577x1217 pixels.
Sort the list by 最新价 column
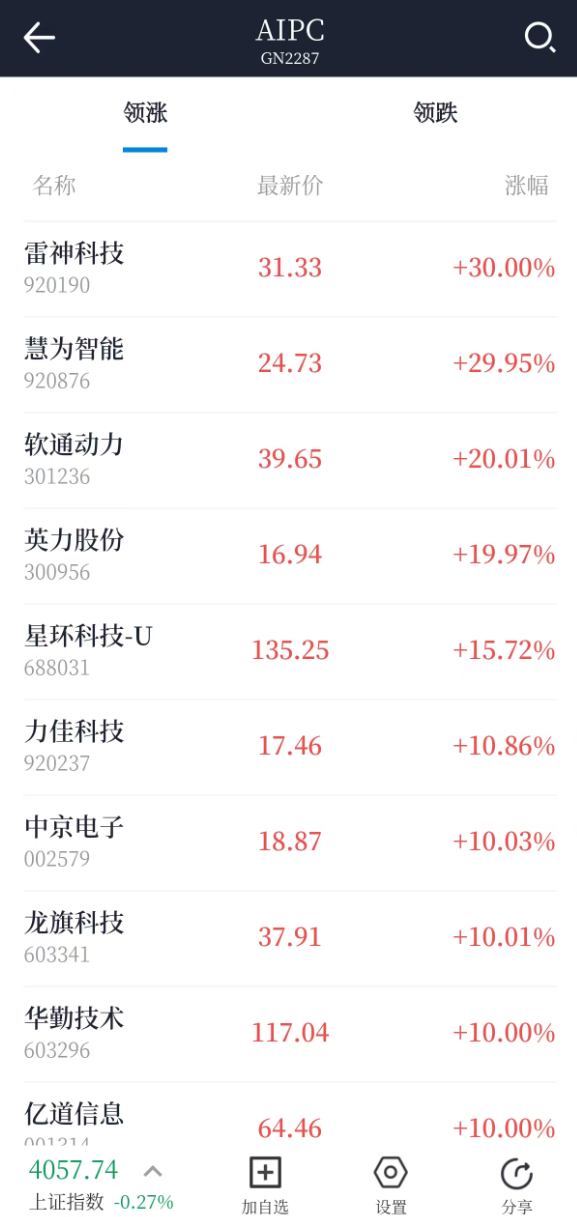coord(290,186)
